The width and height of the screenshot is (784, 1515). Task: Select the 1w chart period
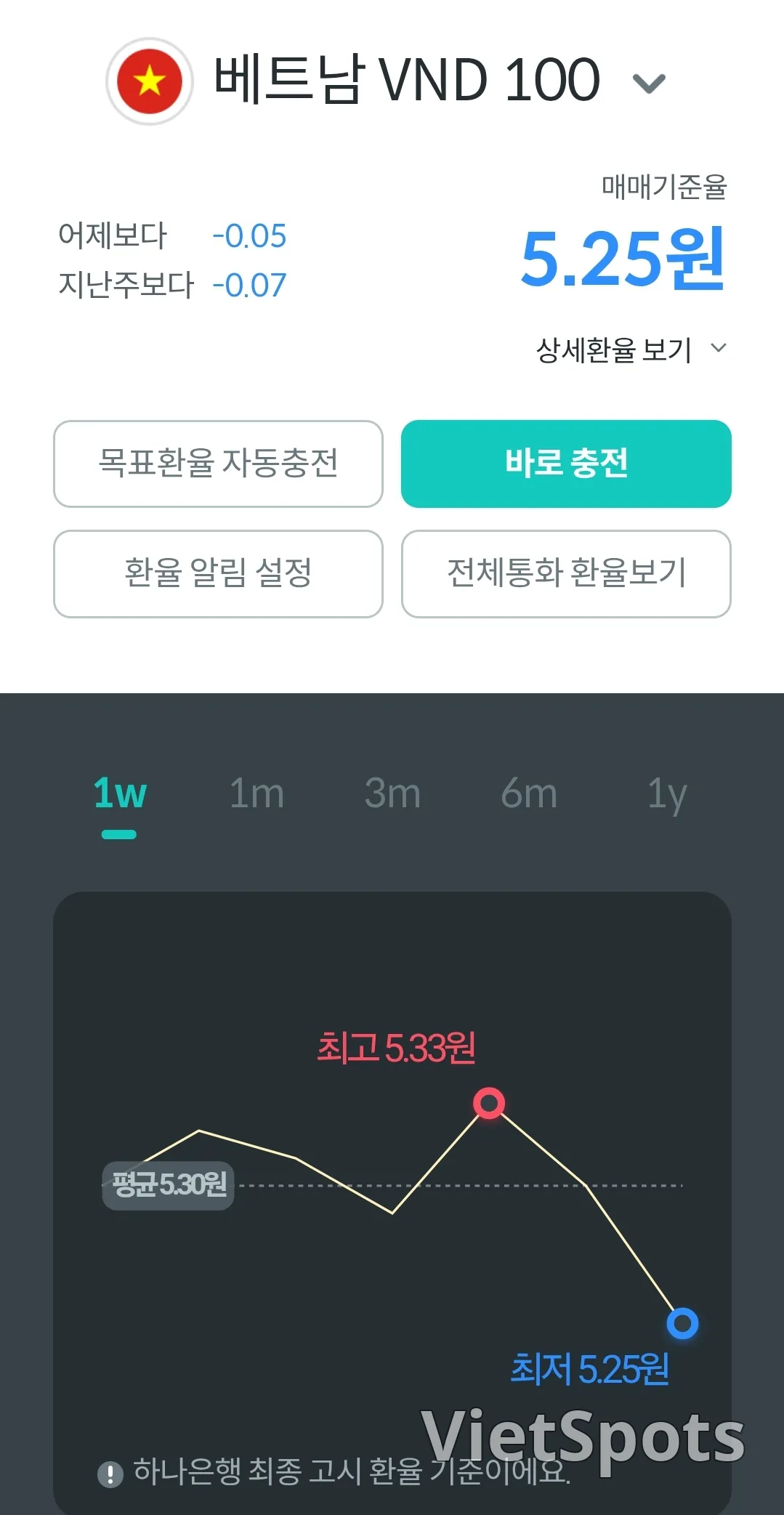[x=120, y=793]
